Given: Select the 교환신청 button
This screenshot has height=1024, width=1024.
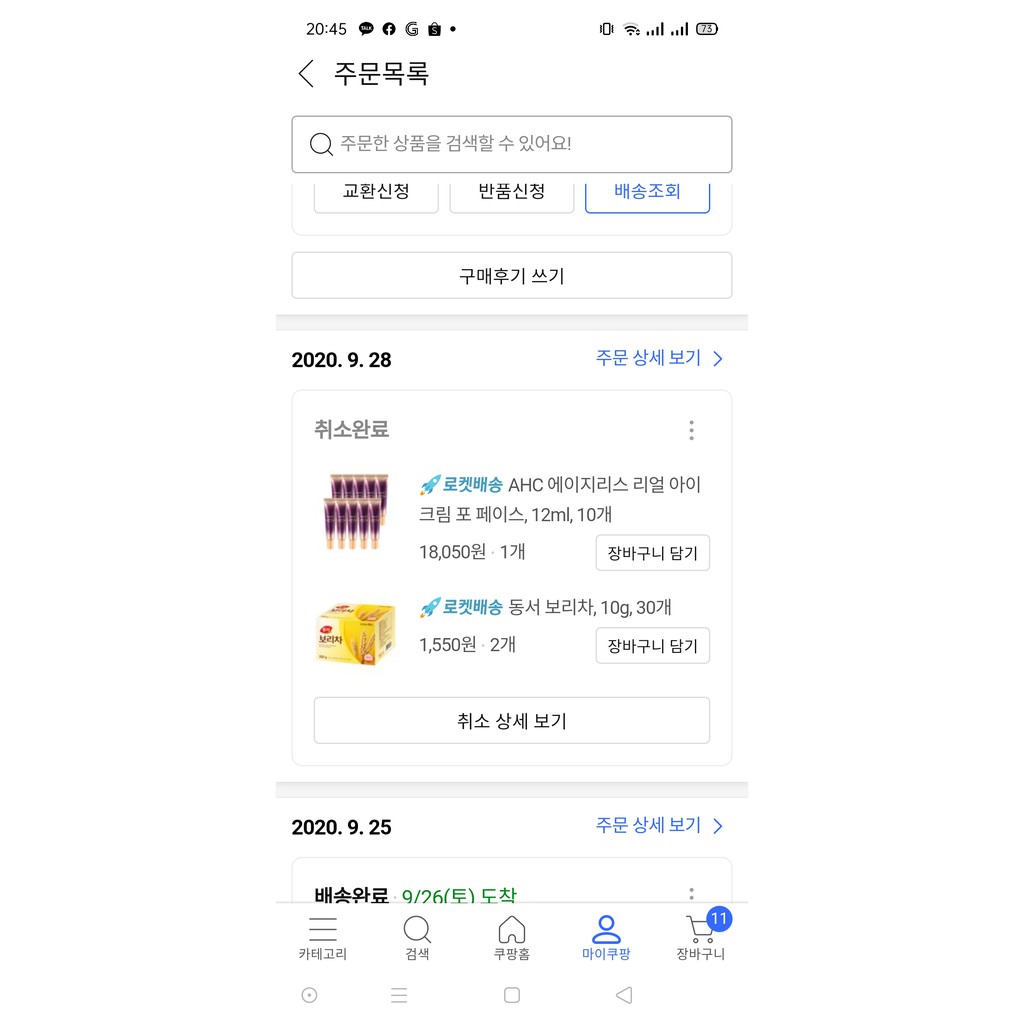Looking at the screenshot, I should [376, 193].
